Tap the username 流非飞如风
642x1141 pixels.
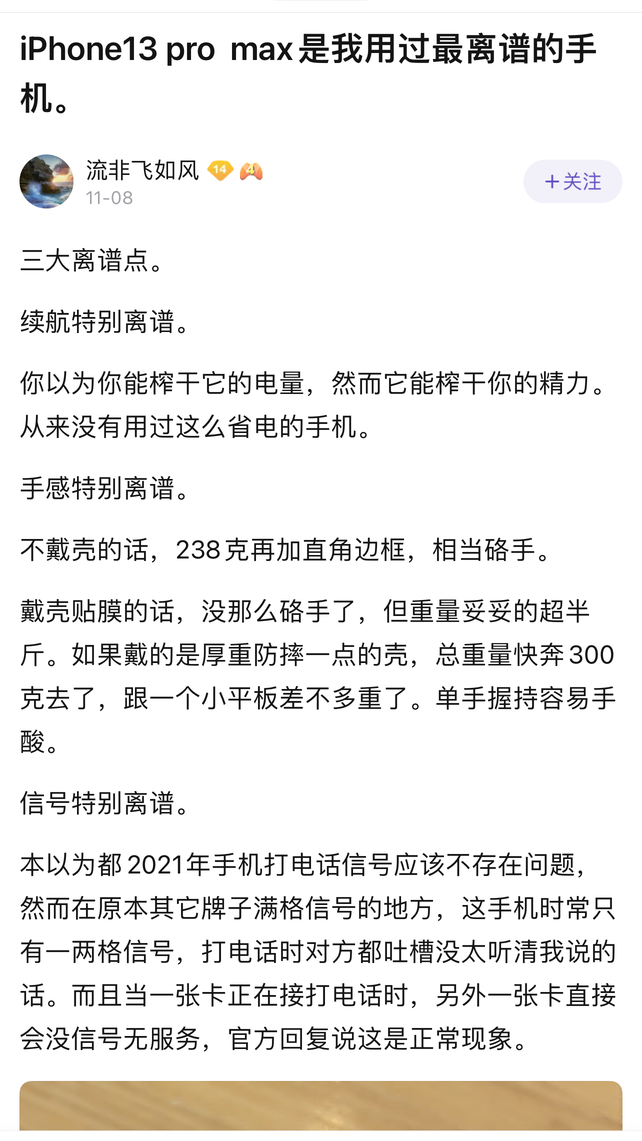[143, 171]
